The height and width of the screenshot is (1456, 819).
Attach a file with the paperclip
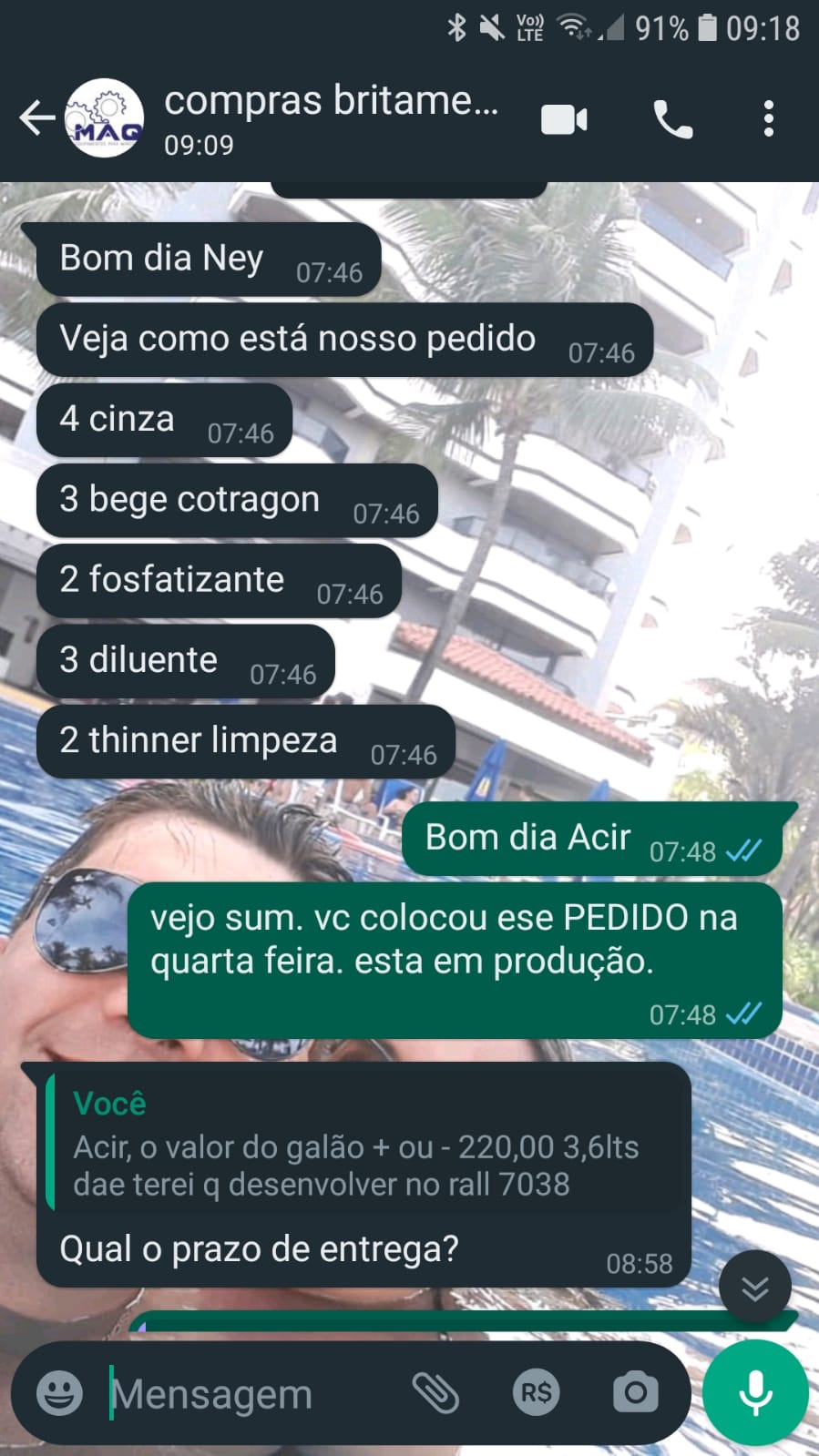point(435,1392)
